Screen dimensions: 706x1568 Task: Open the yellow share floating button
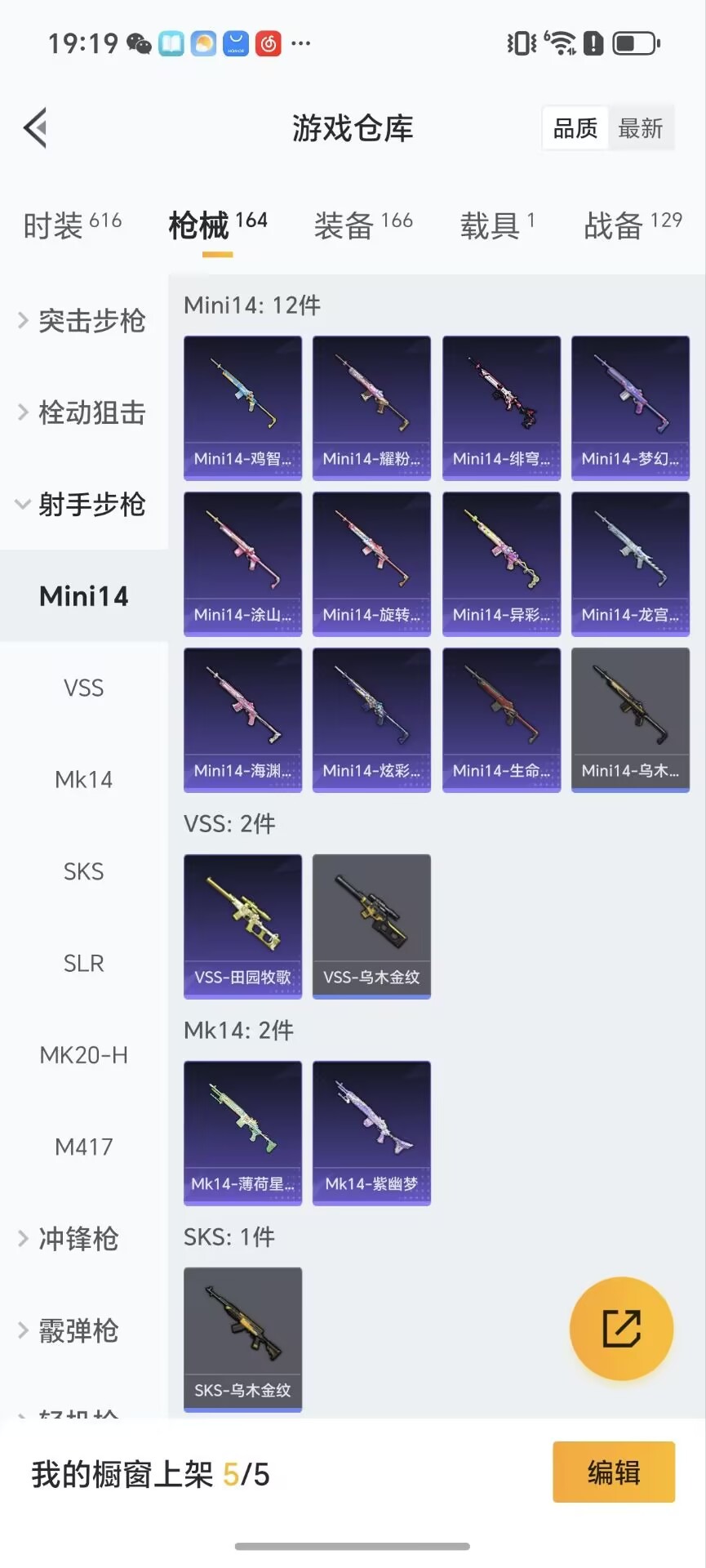pyautogui.click(x=621, y=1330)
